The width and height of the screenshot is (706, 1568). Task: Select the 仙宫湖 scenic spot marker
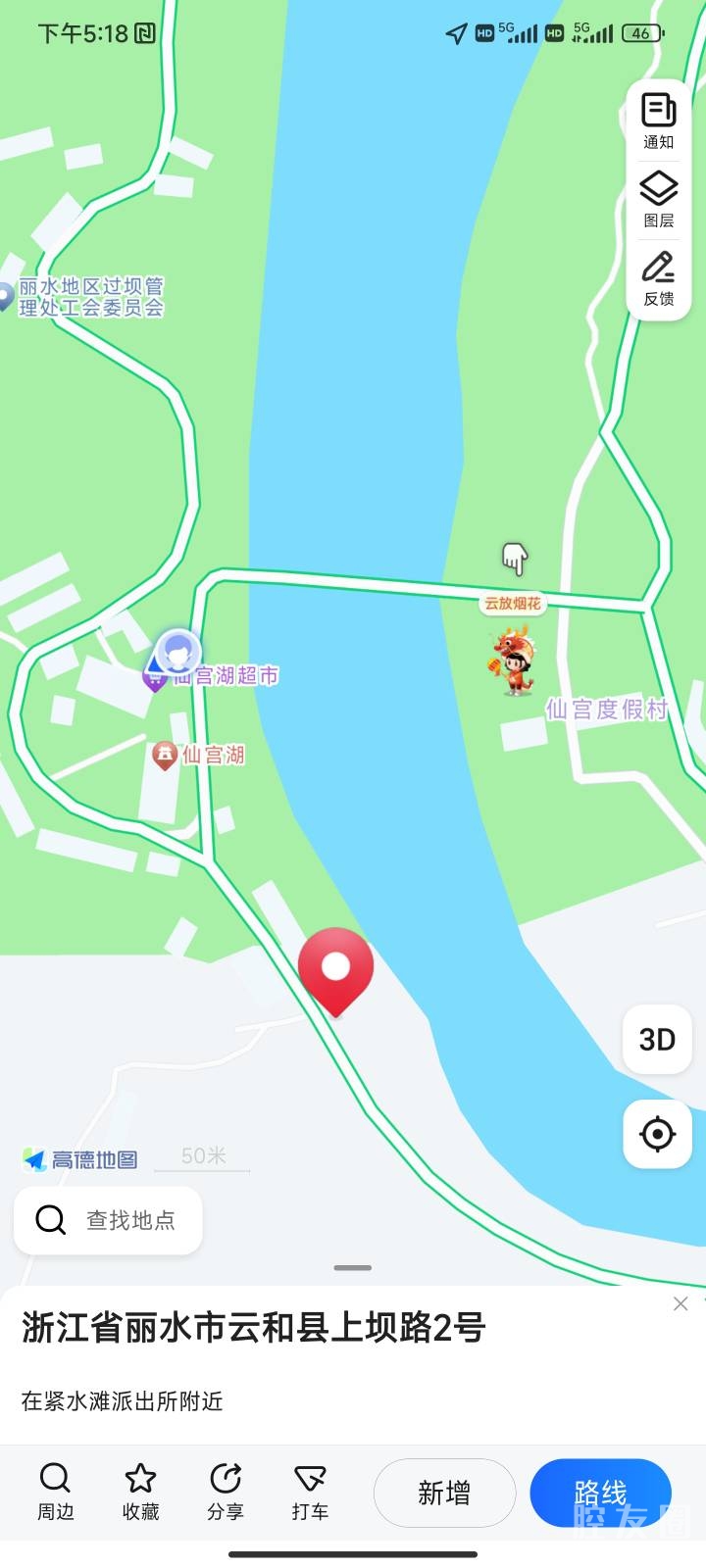coord(165,755)
